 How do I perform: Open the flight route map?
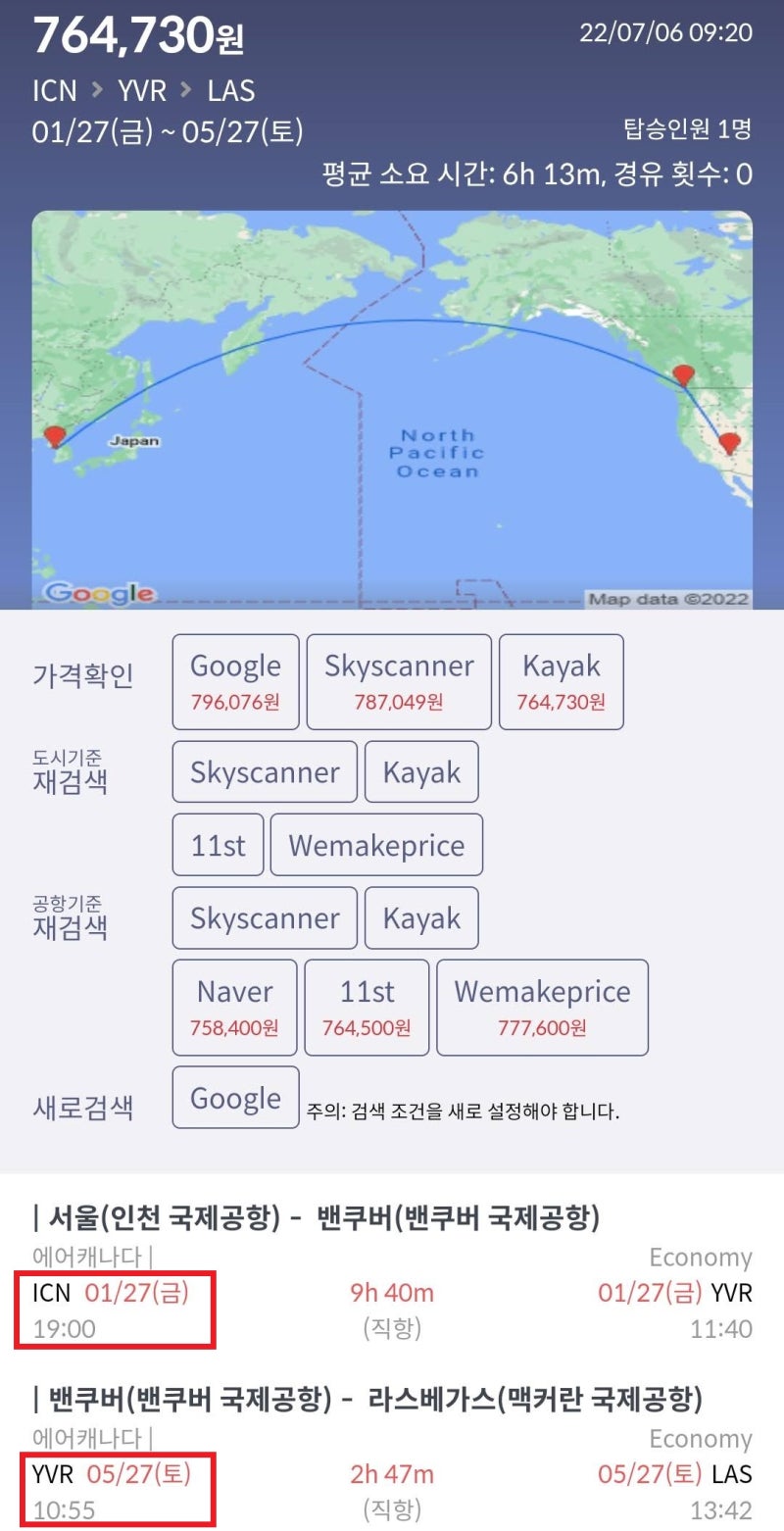(392, 409)
